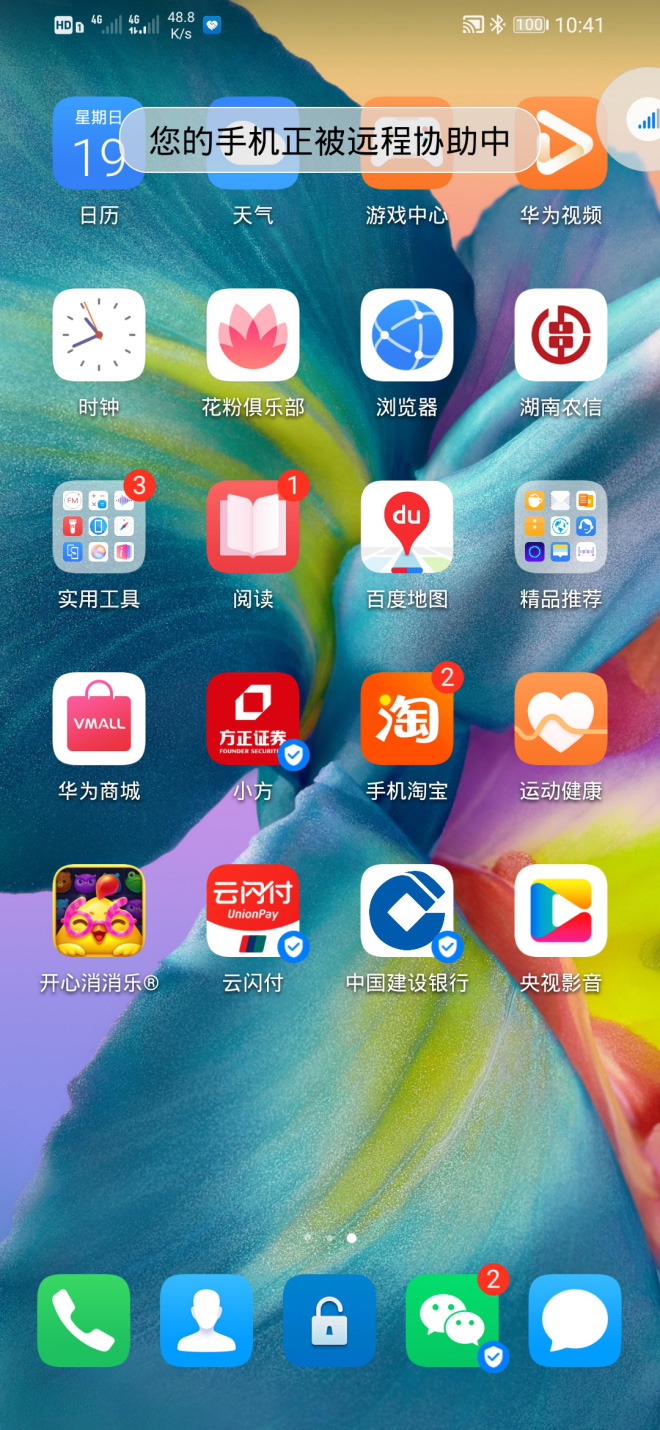660x1430 pixels.
Task: Open the 浏览器 browser
Action: 407,336
